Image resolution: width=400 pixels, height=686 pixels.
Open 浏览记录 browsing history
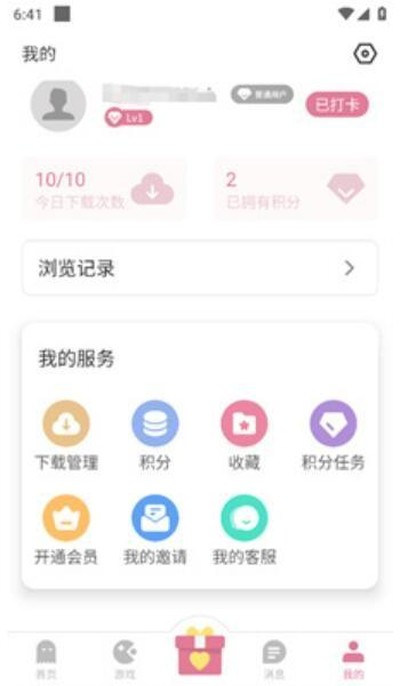pos(200,268)
